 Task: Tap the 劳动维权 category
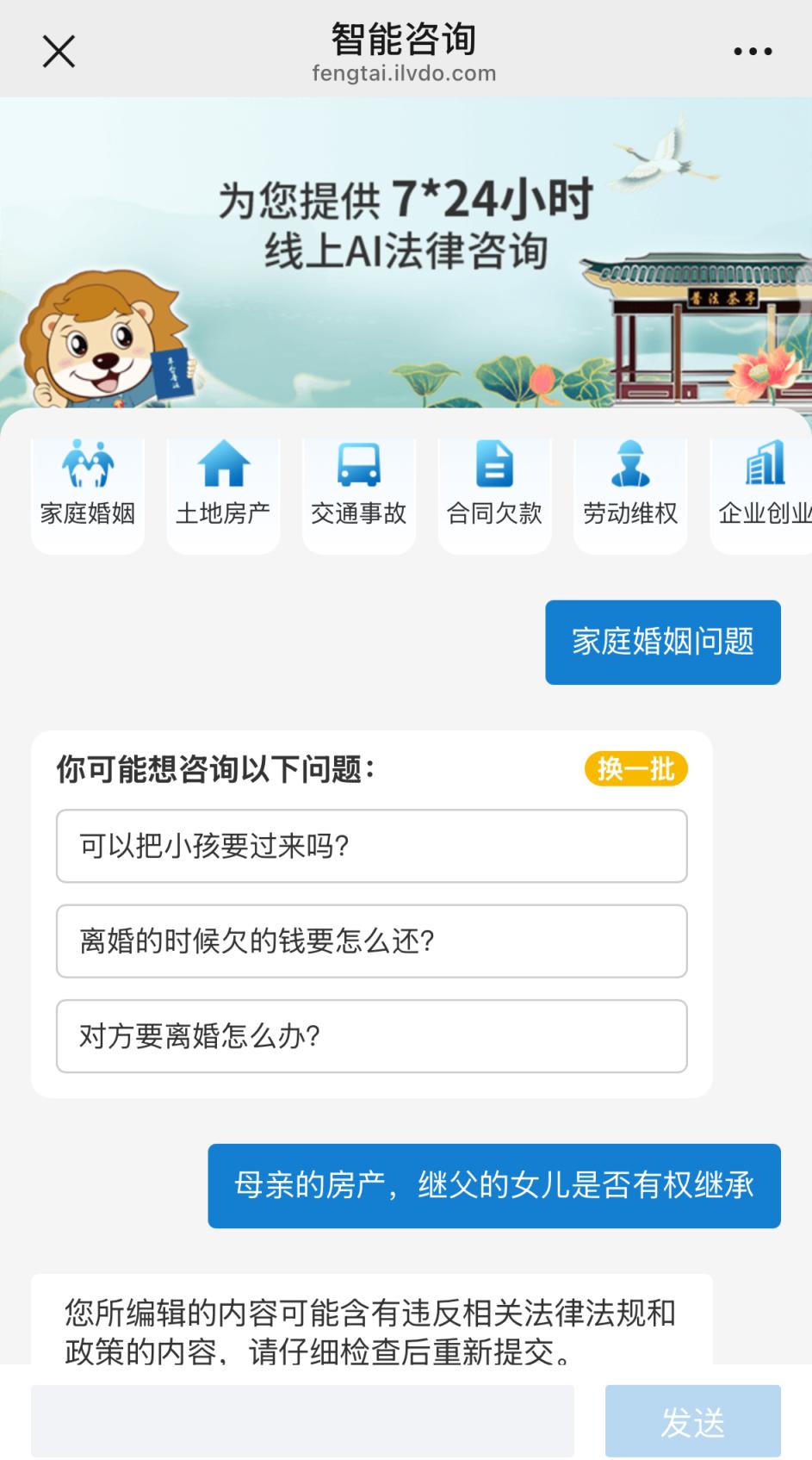(630, 487)
